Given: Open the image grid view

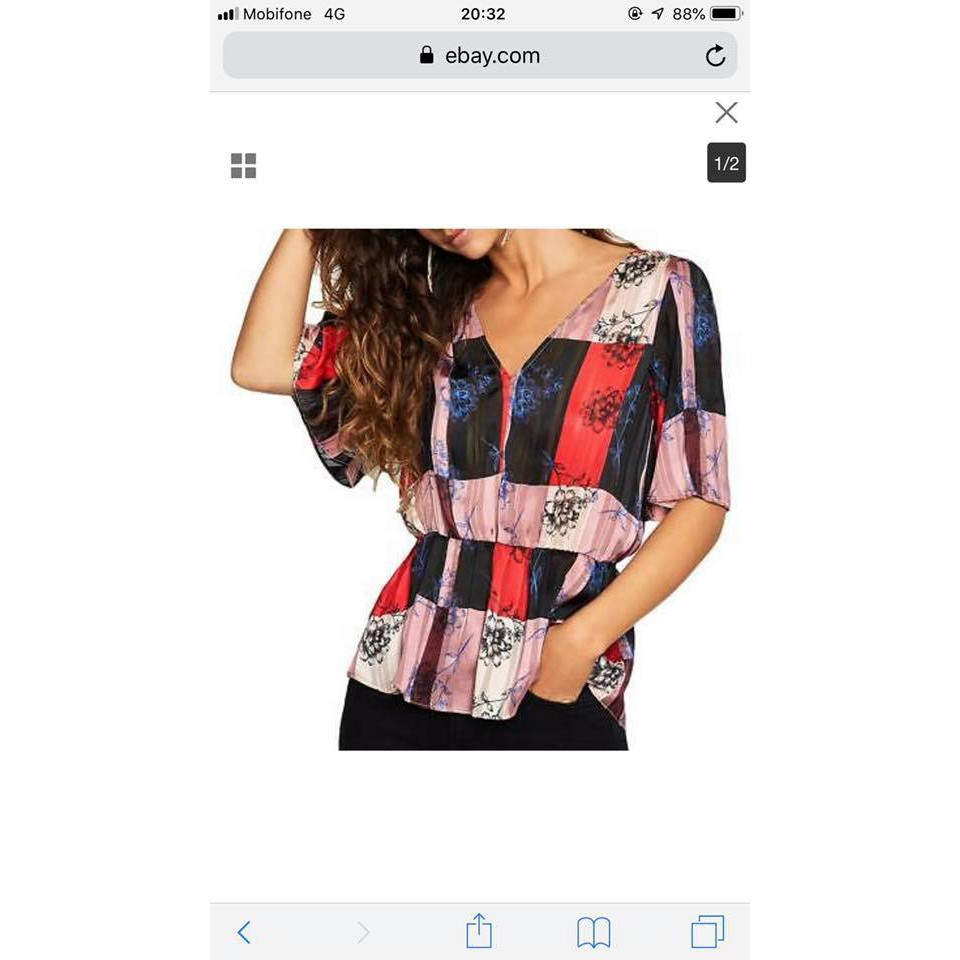Looking at the screenshot, I should point(243,166).
